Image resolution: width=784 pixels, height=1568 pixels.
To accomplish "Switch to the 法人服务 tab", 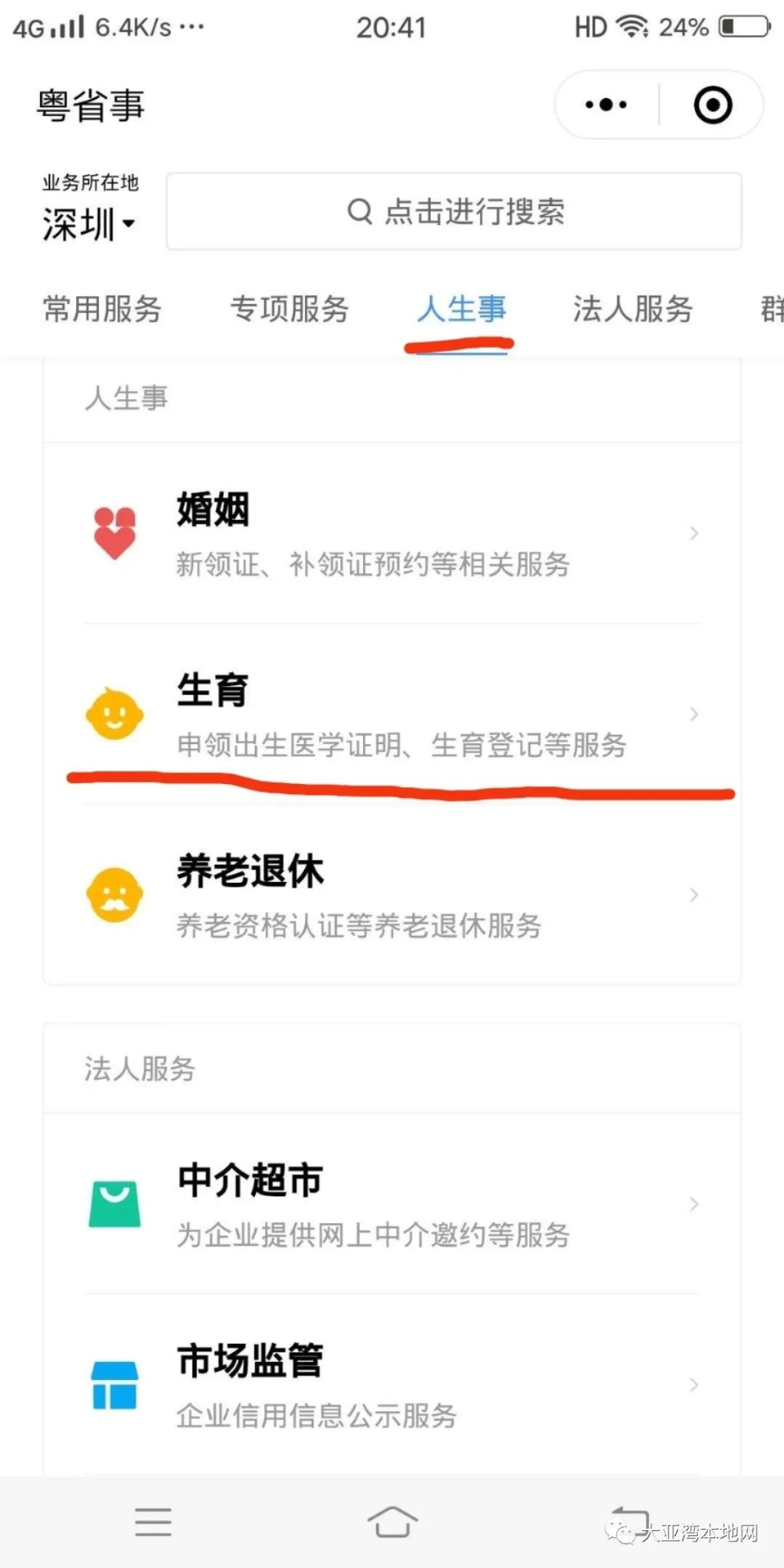I will [x=633, y=309].
